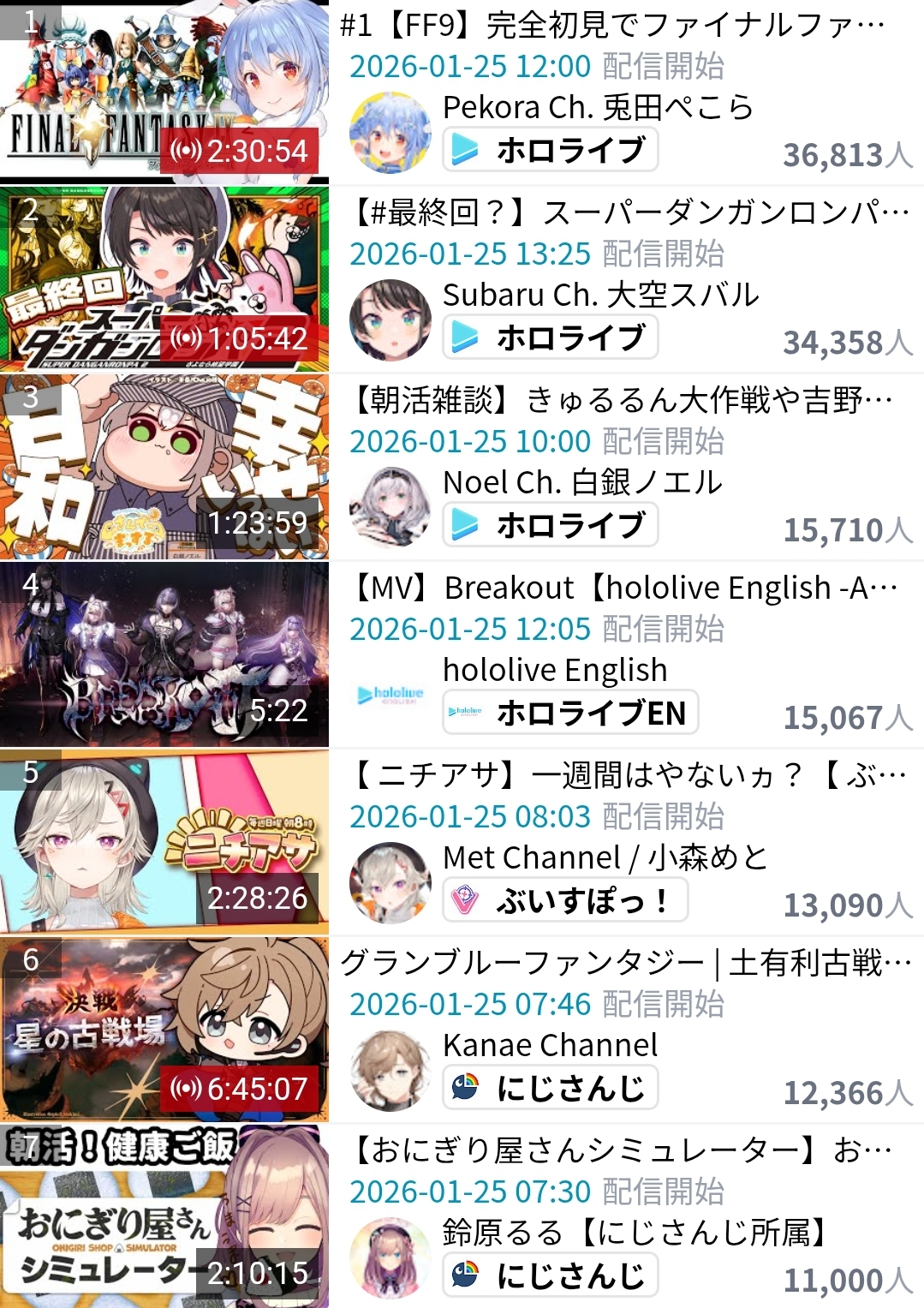Open Kanae's Granblue Fantasy stream thumbnail
The image size is (924, 1308).
point(164,1030)
